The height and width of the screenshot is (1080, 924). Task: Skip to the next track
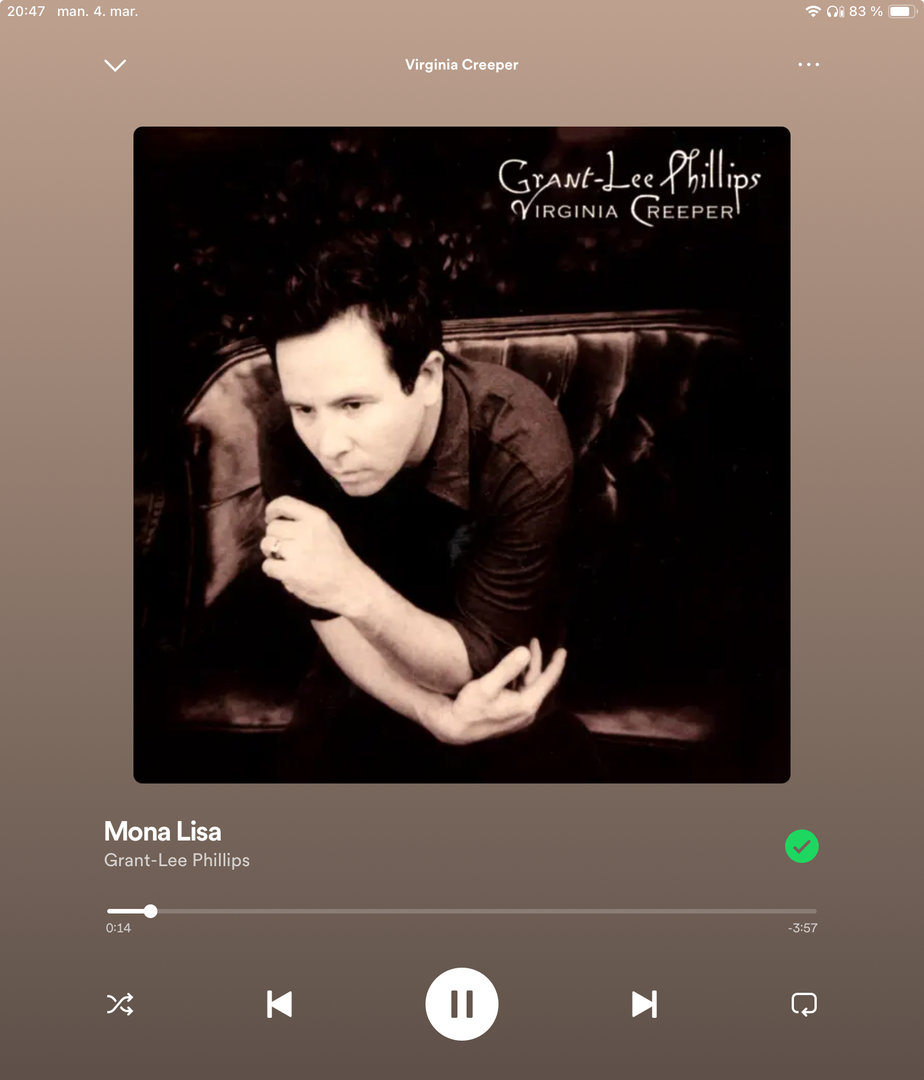coord(644,1004)
